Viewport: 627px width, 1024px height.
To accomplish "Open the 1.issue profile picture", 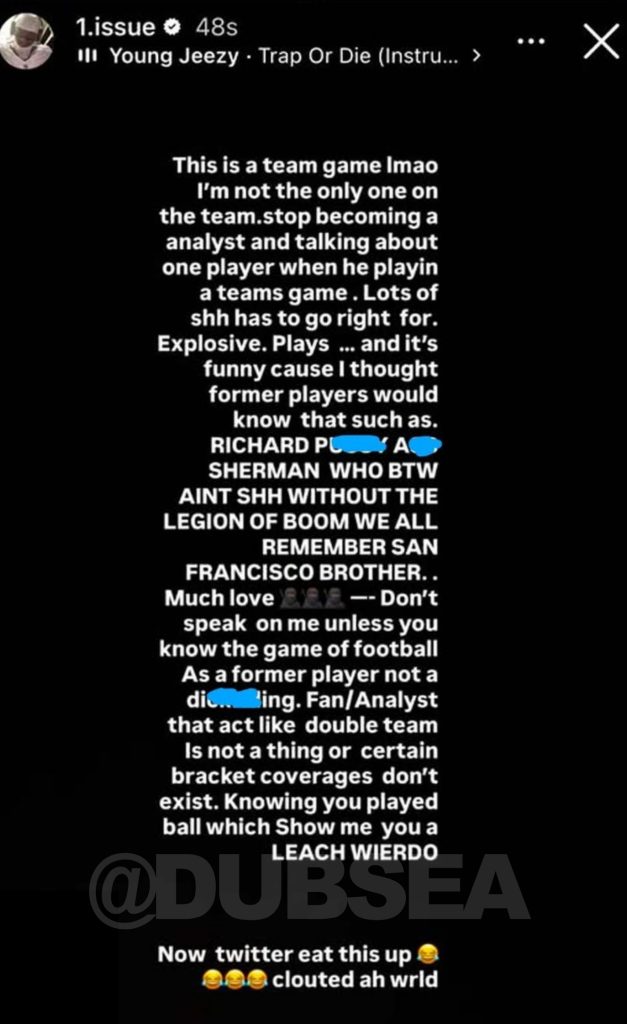I will point(27,42).
